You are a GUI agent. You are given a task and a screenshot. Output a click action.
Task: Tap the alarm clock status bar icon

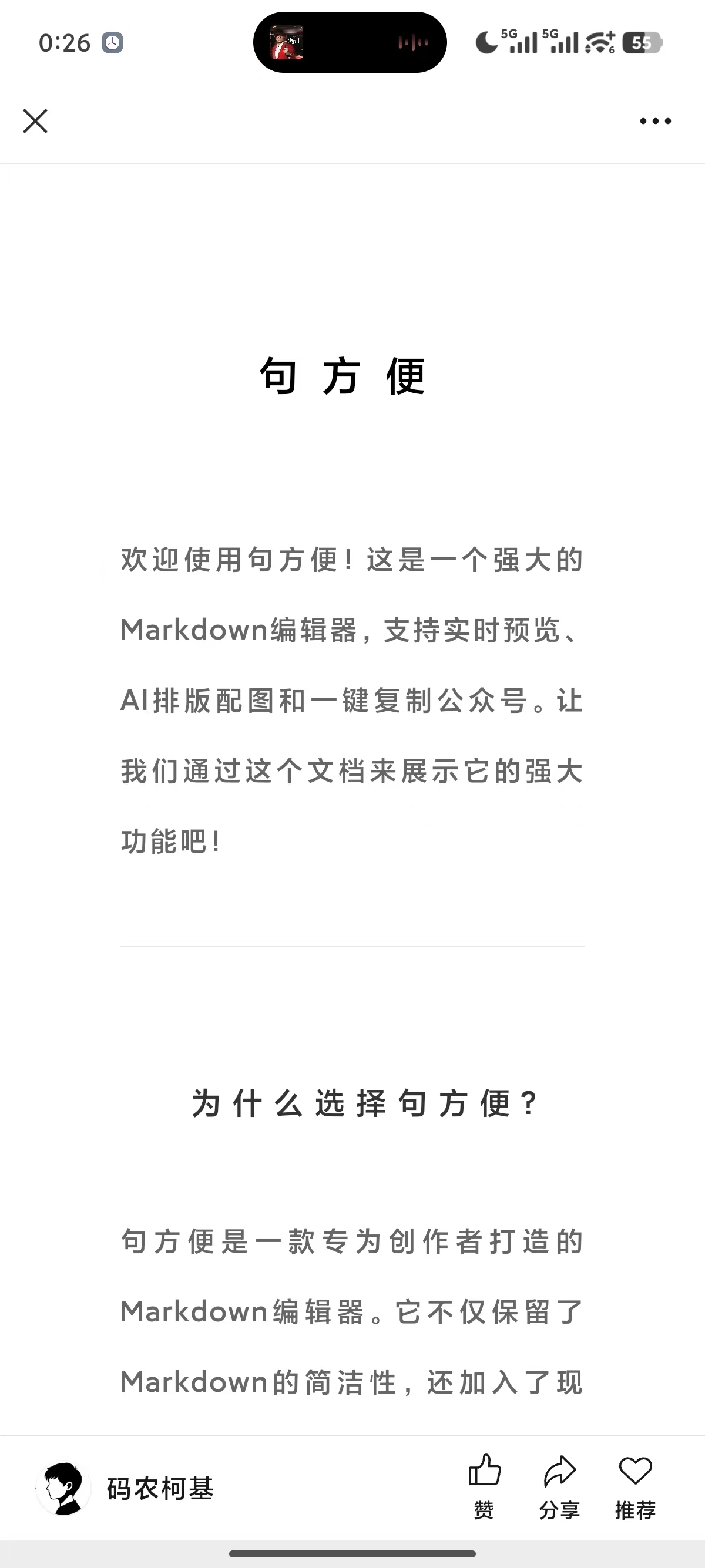pos(112,43)
